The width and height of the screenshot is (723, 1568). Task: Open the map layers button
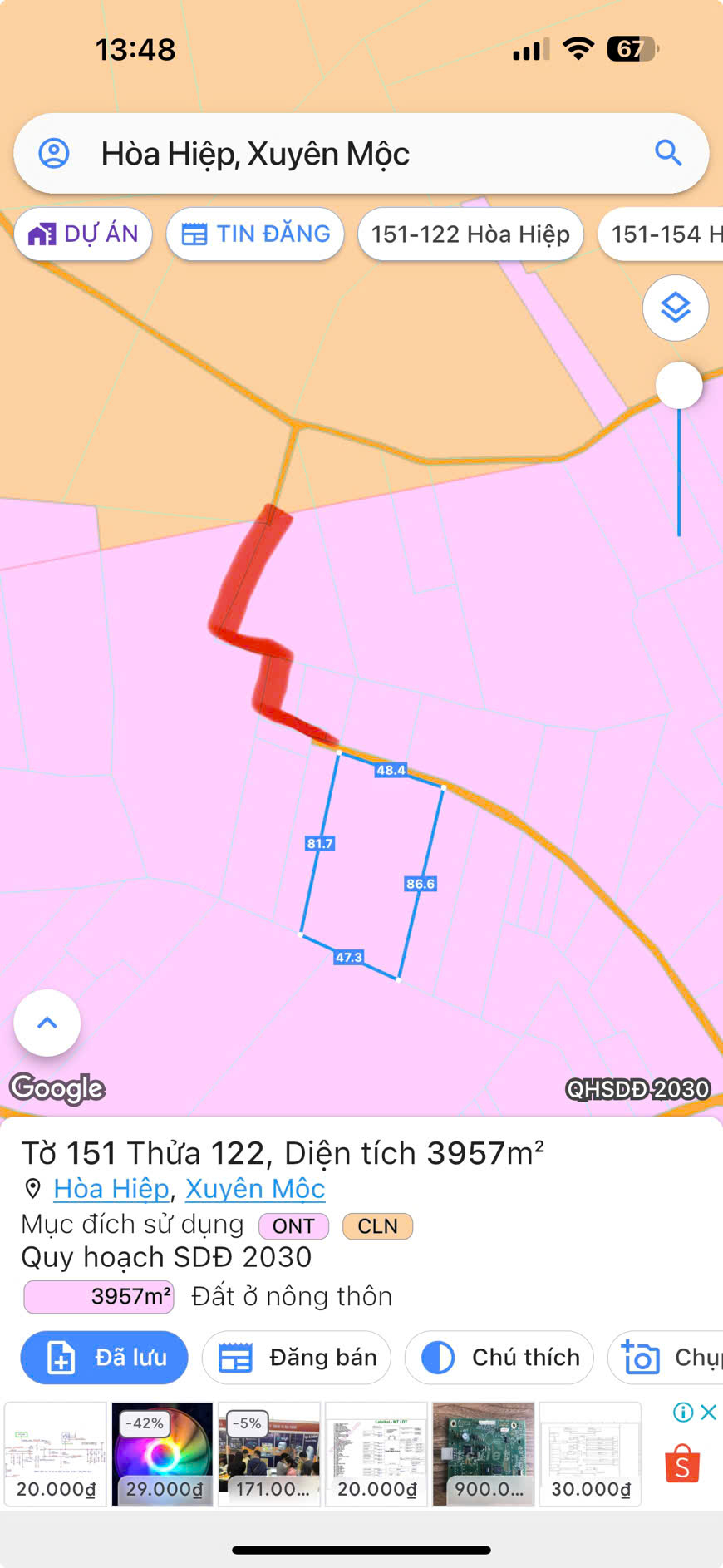675,308
